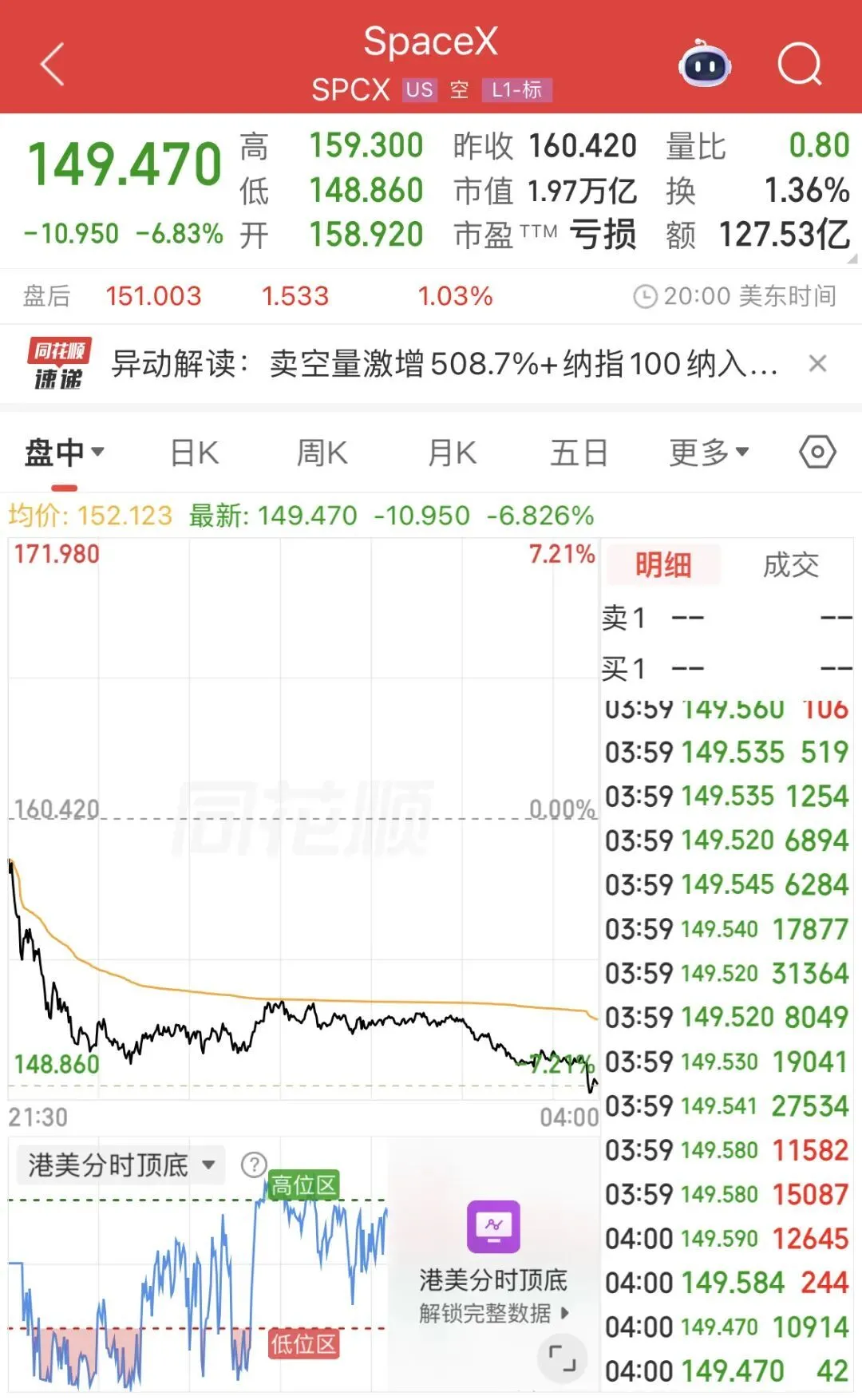
Task: Open the 港美分时顶底 indicator dropdown
Action: point(121,1165)
